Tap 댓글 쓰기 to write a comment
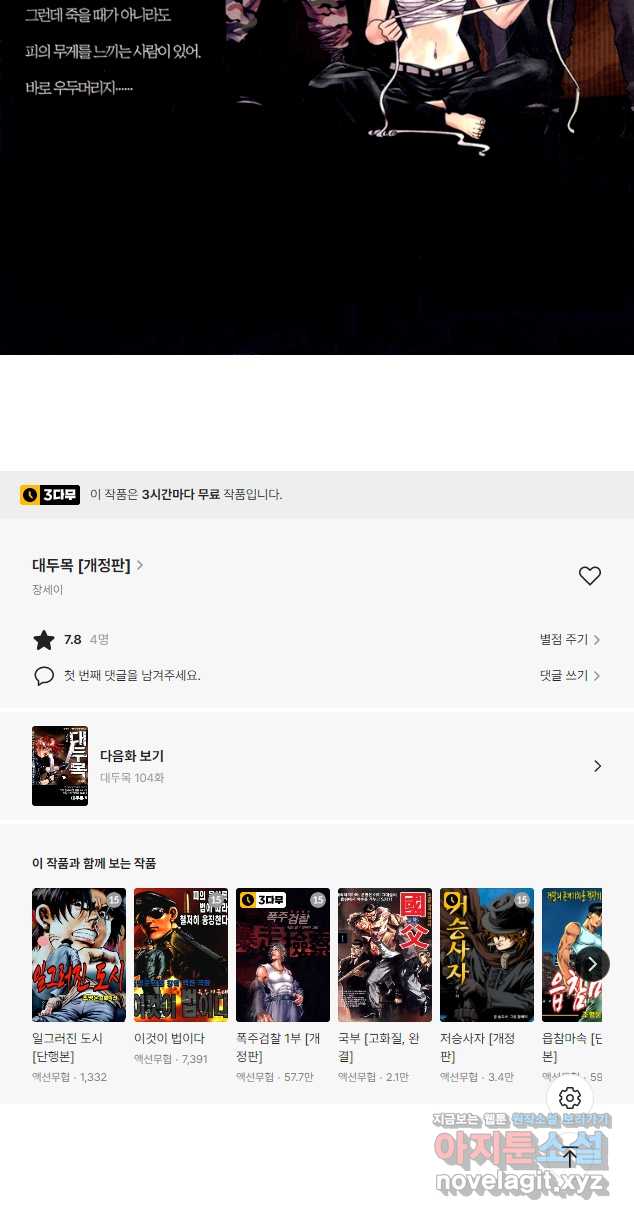This screenshot has height=1220, width=634. tap(570, 675)
